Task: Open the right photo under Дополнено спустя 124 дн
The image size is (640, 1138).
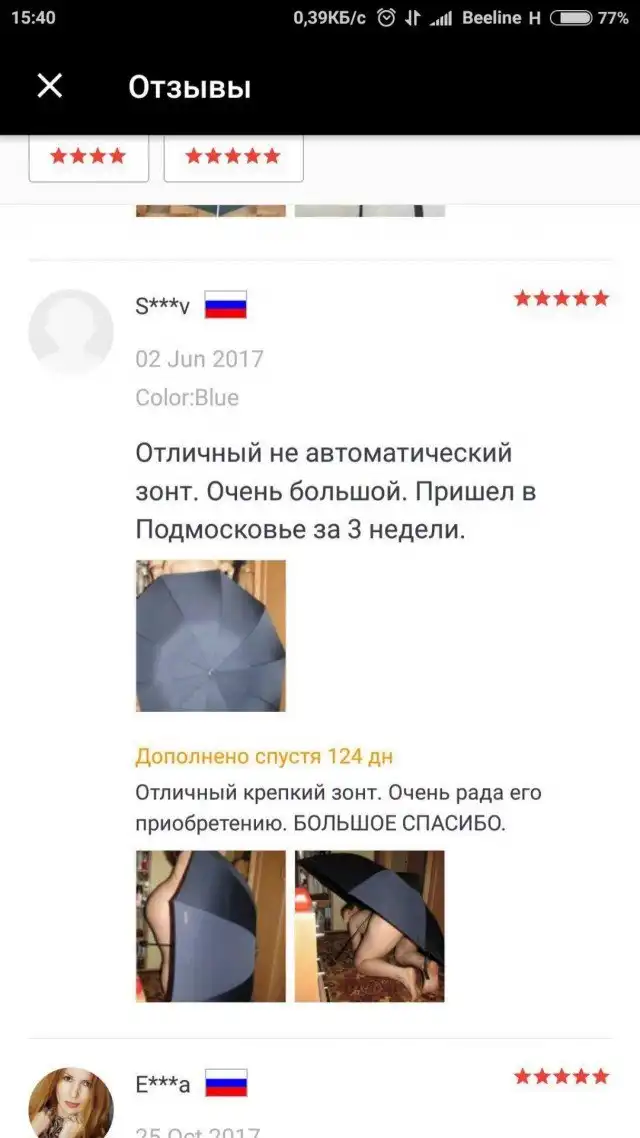Action: (369, 926)
